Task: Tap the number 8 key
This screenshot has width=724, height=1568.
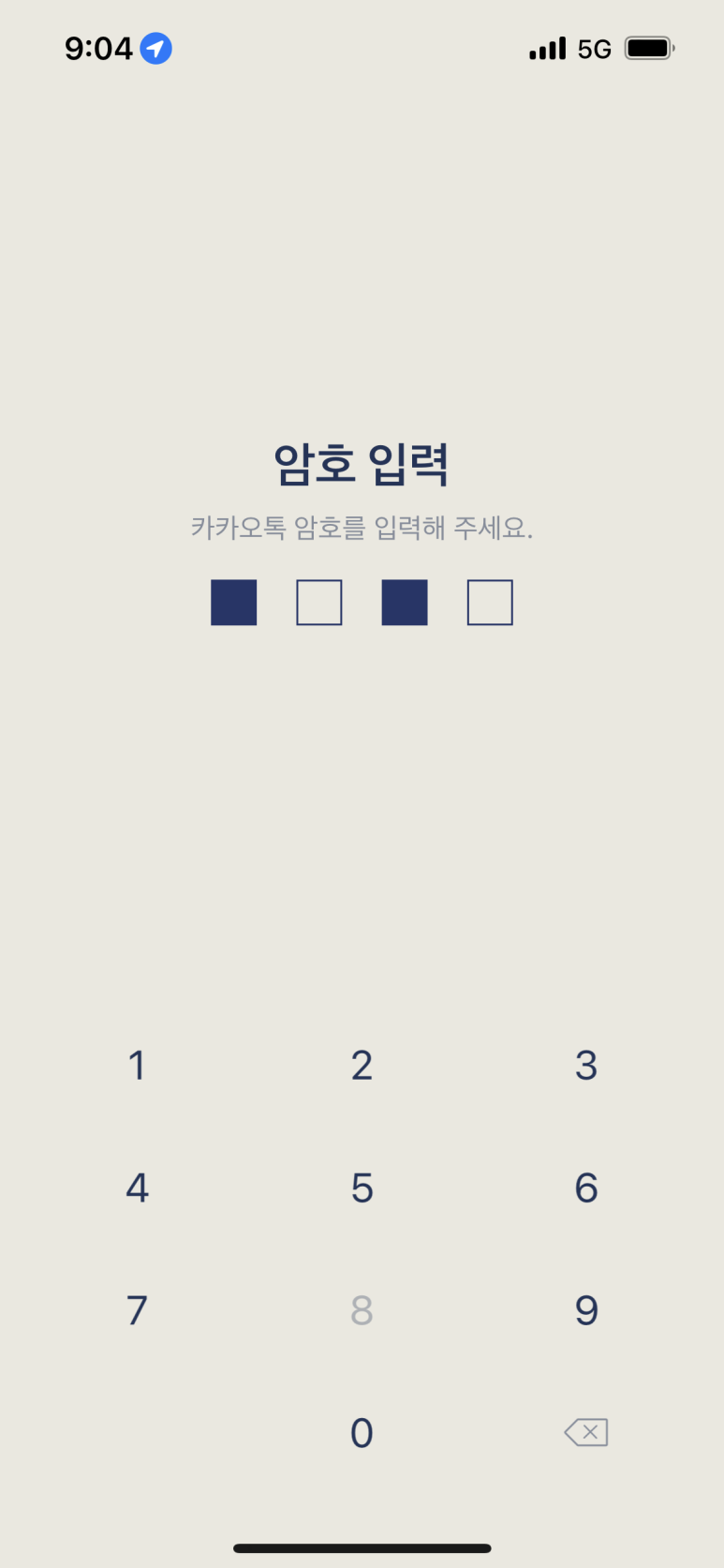Action: (x=362, y=1310)
